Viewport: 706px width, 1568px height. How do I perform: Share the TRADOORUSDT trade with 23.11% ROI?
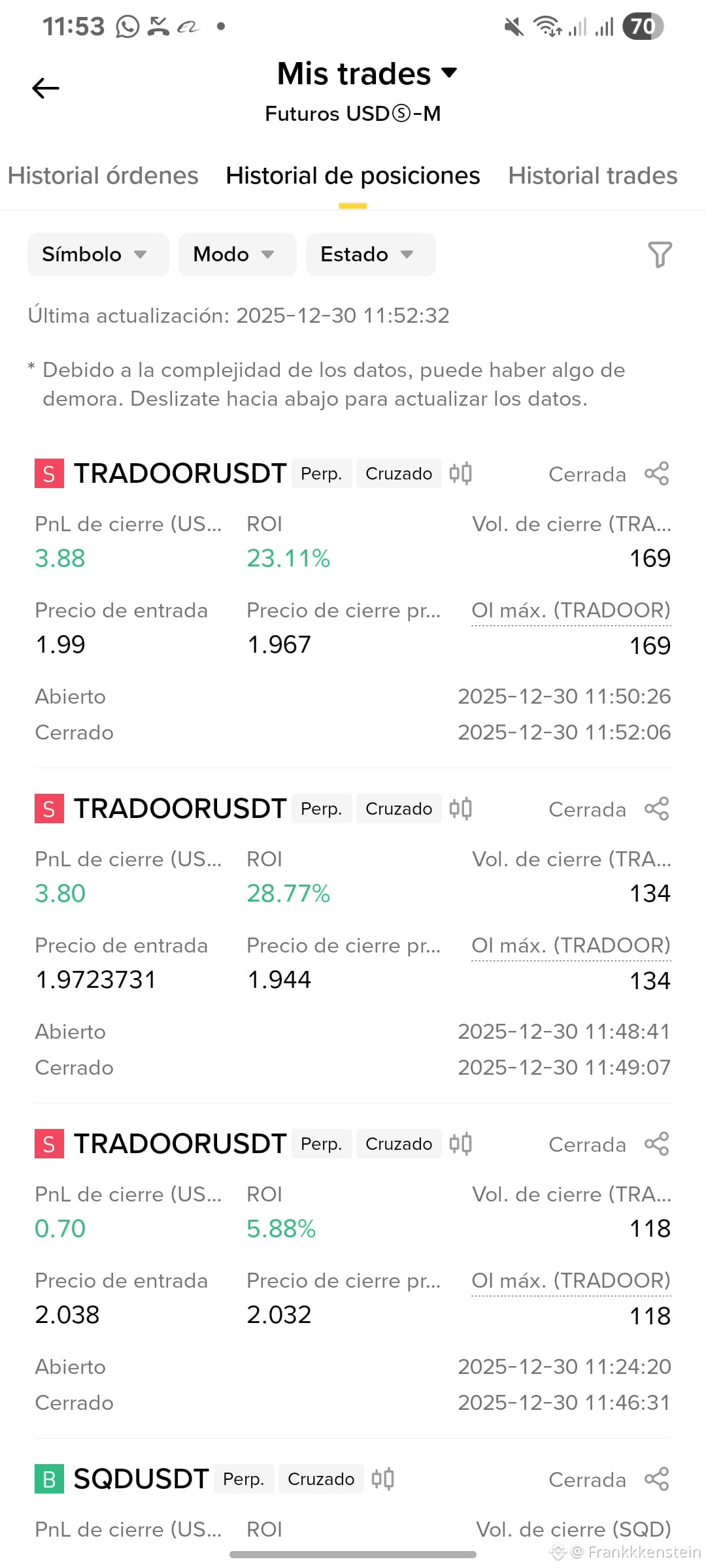[x=657, y=474]
